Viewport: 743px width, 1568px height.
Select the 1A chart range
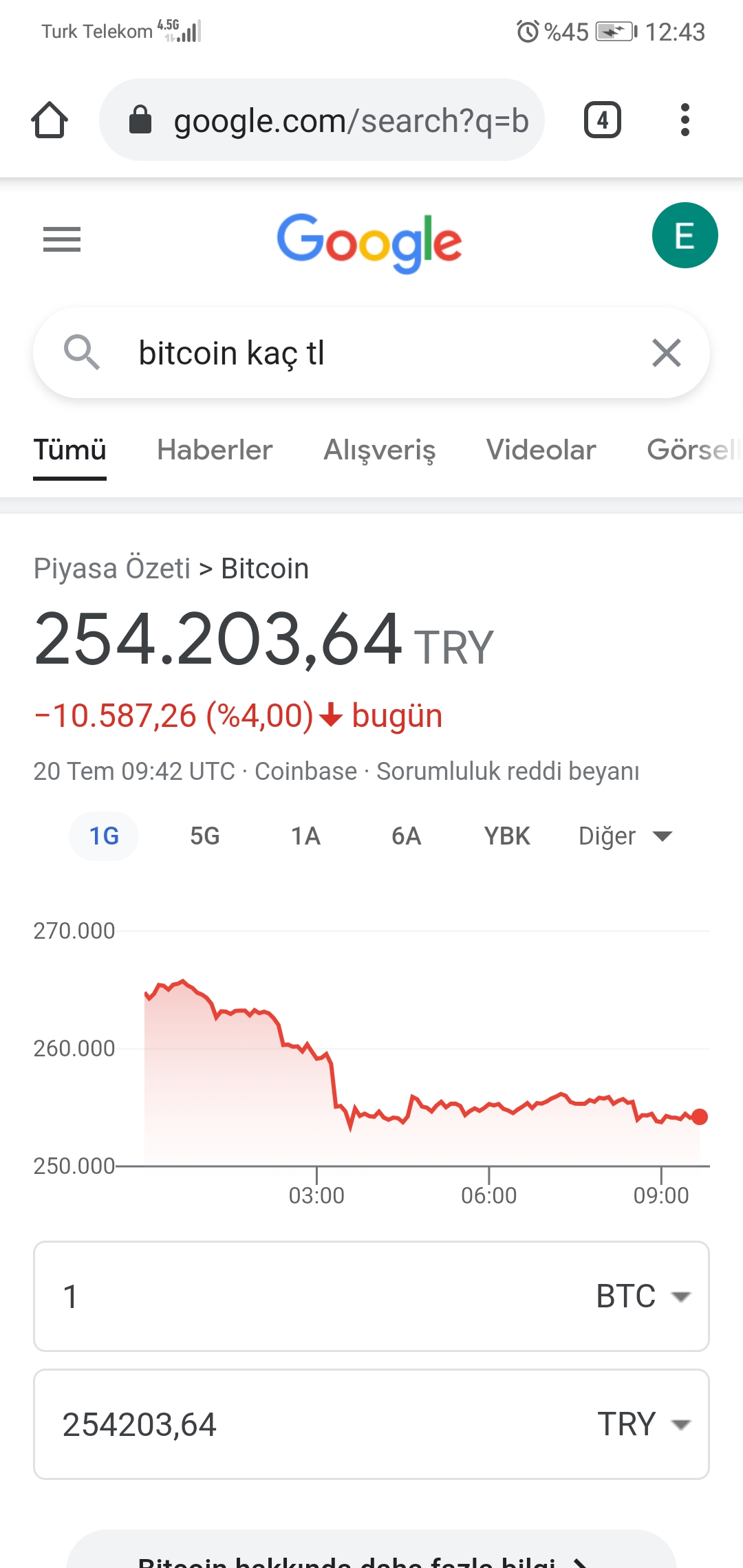tap(305, 836)
